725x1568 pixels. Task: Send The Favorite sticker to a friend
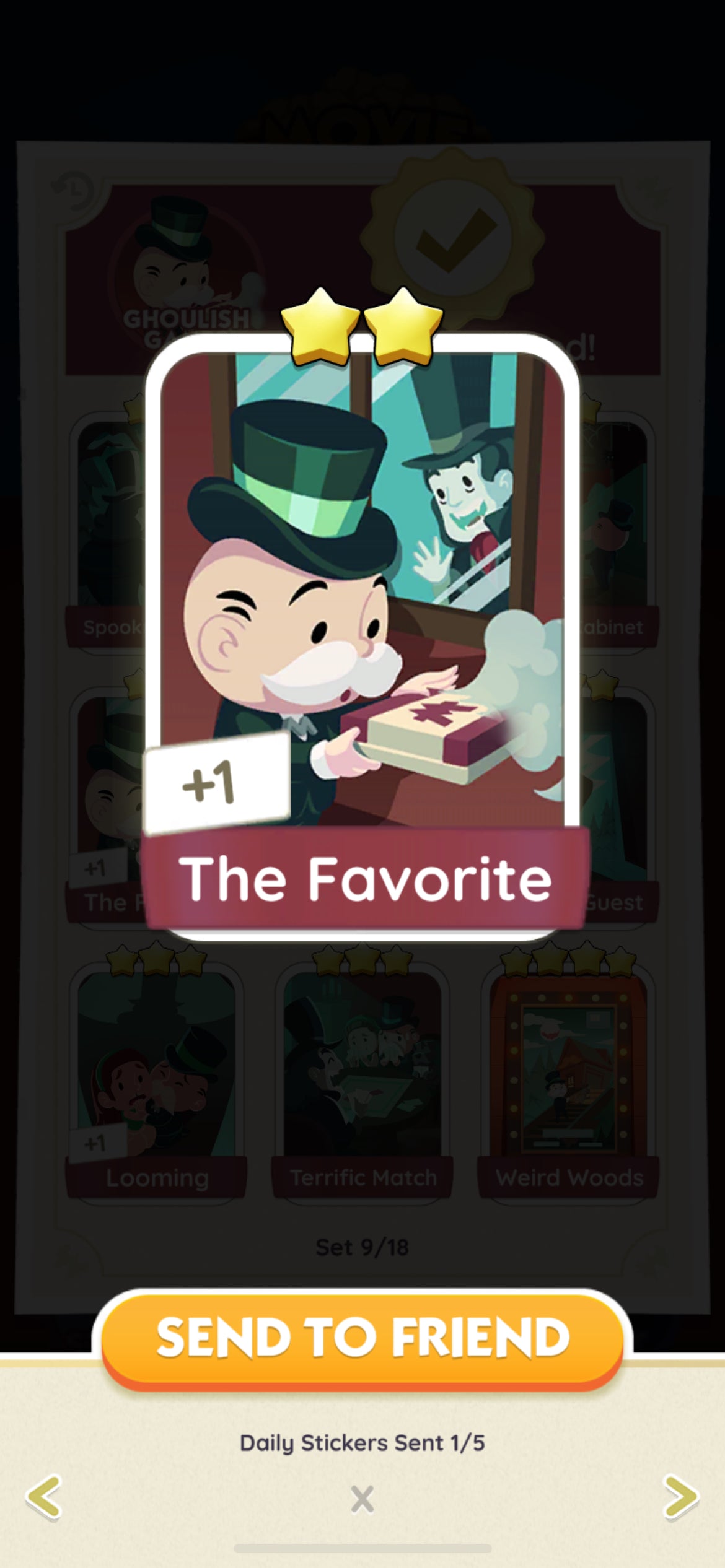pos(362,1340)
